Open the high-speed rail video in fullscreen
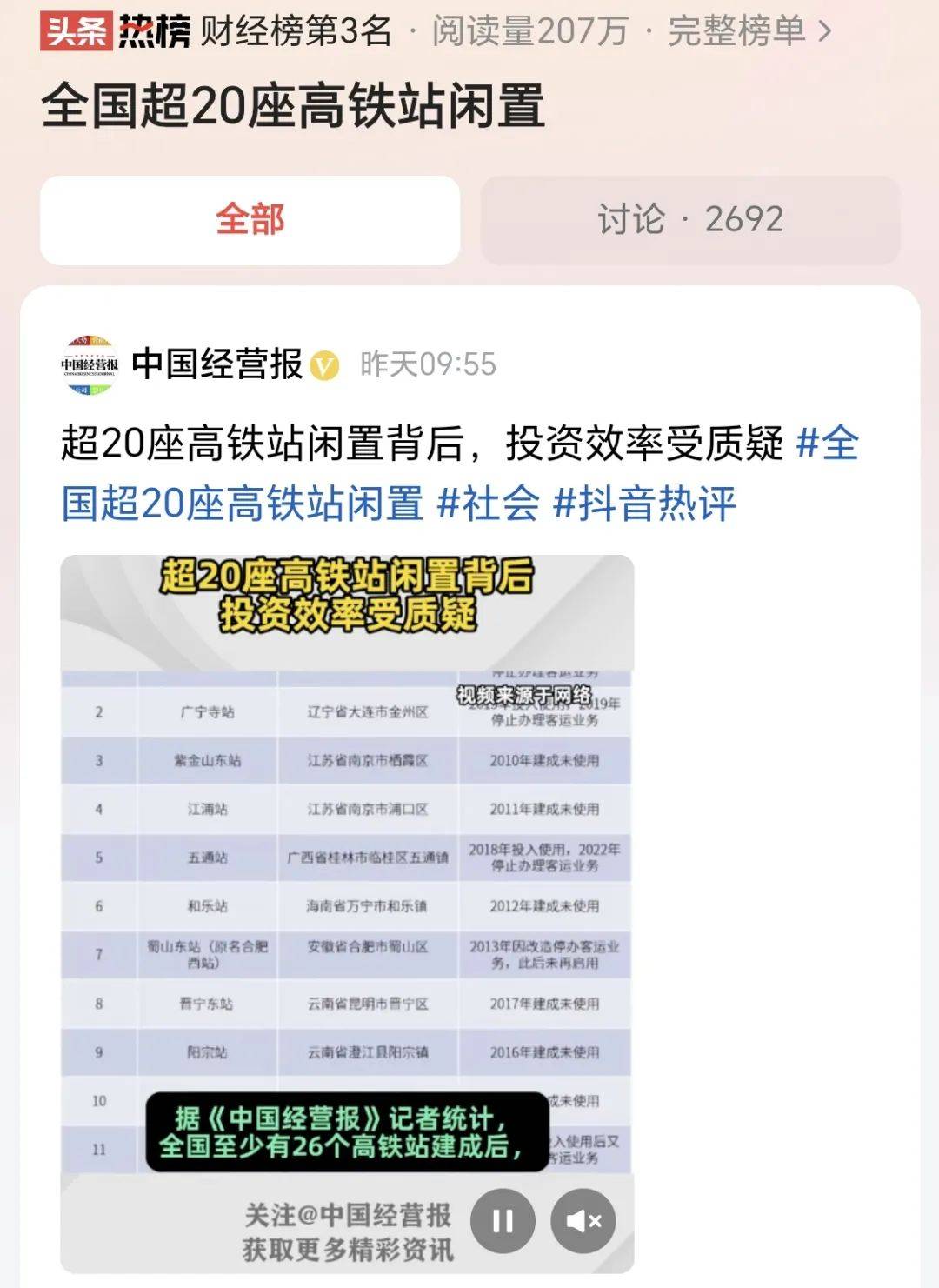Viewport: 939px width, 1288px height. coord(347,870)
